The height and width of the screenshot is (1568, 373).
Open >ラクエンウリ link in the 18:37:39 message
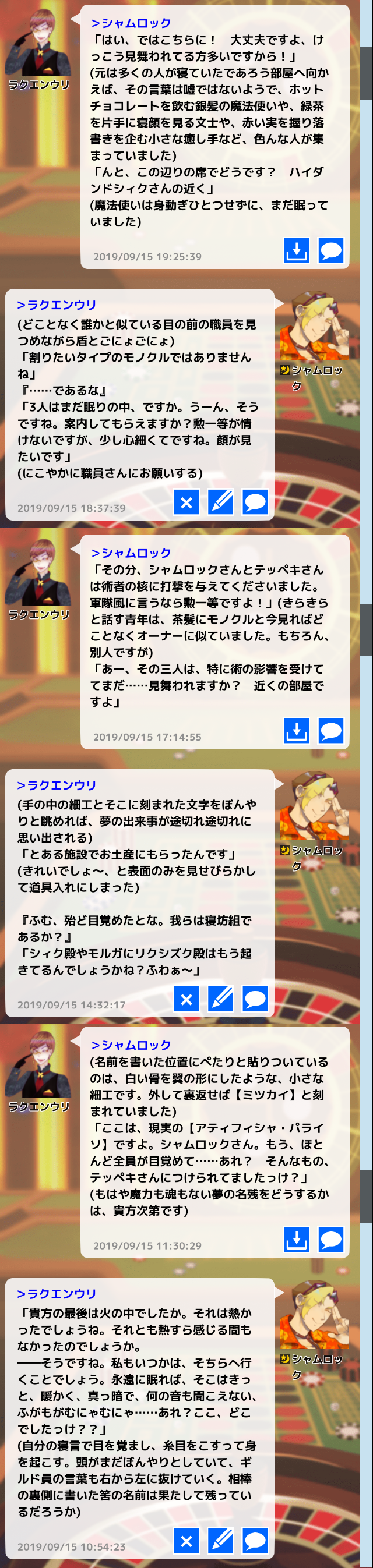point(57,305)
